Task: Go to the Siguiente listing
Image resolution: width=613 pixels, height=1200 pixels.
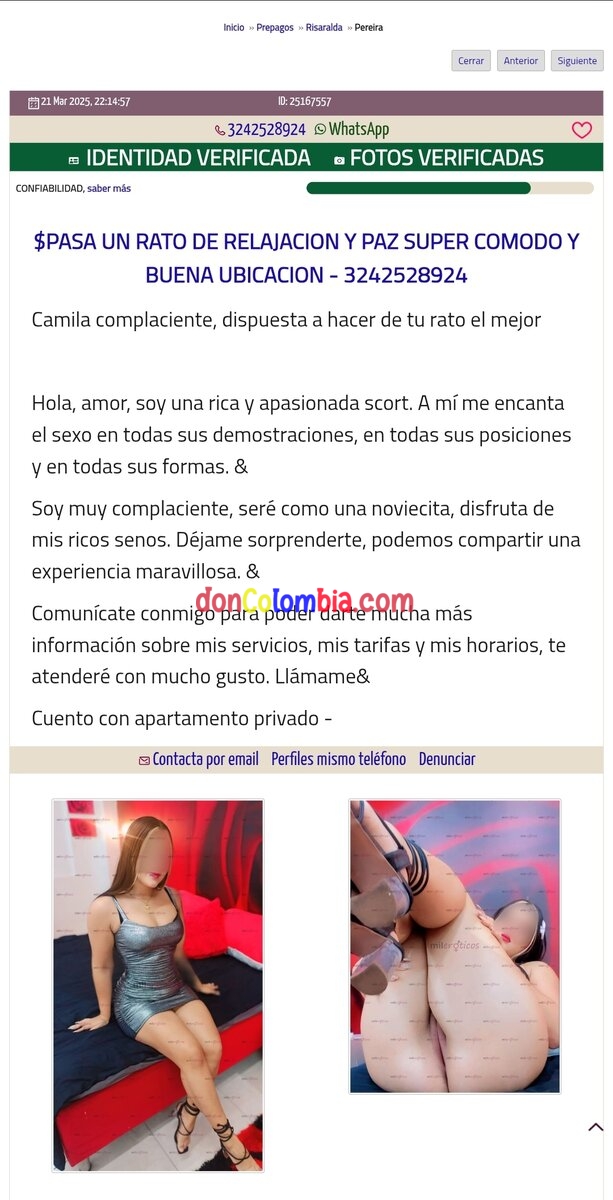Action: coord(577,61)
